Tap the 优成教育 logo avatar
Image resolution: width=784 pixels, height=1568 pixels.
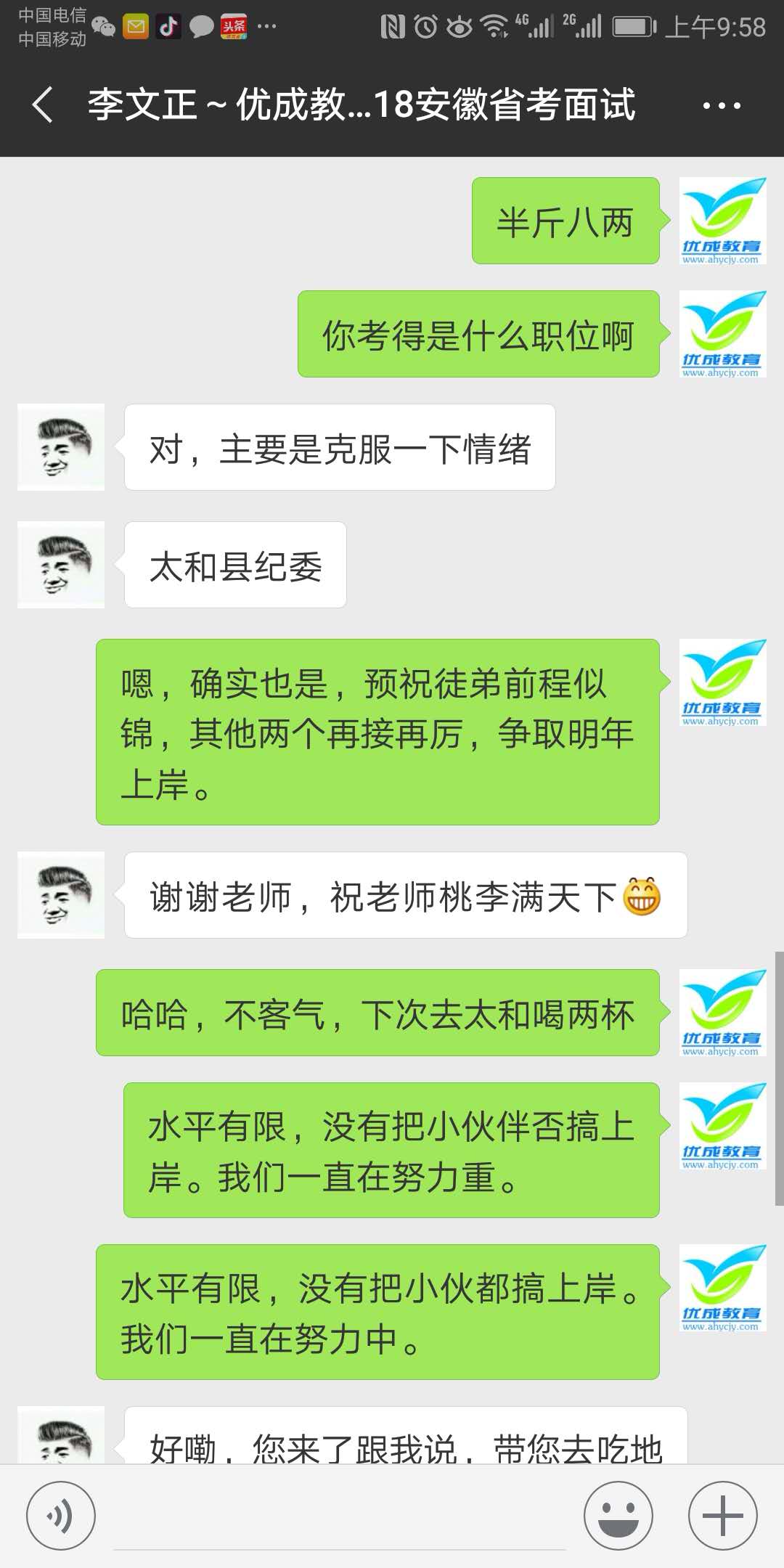(722, 219)
